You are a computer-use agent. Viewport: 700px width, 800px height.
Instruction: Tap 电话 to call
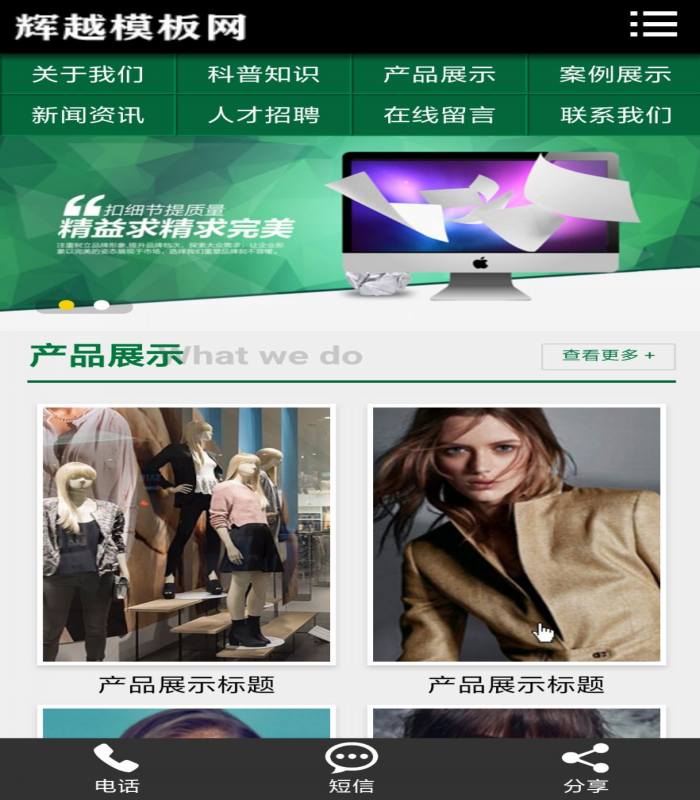(116, 769)
